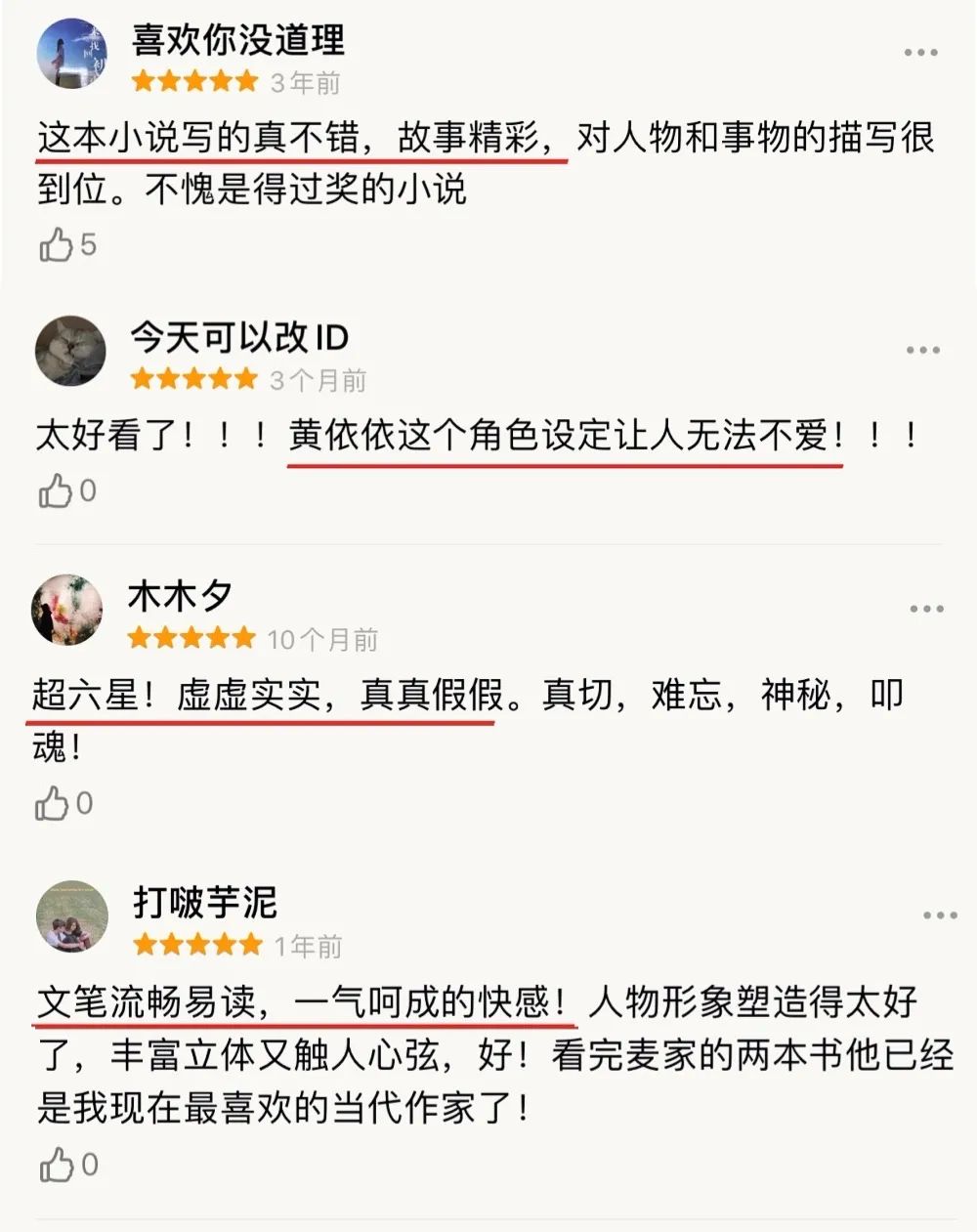Open overflow menu on 木木夕's review
Image resolution: width=977 pixels, height=1232 pixels.
[926, 609]
